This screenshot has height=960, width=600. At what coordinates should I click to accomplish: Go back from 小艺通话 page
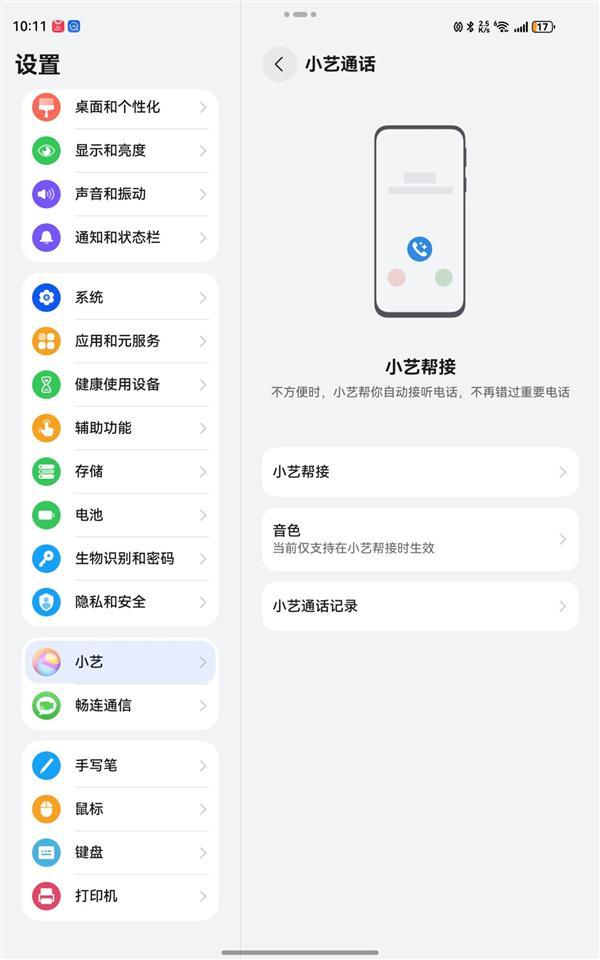[x=279, y=64]
